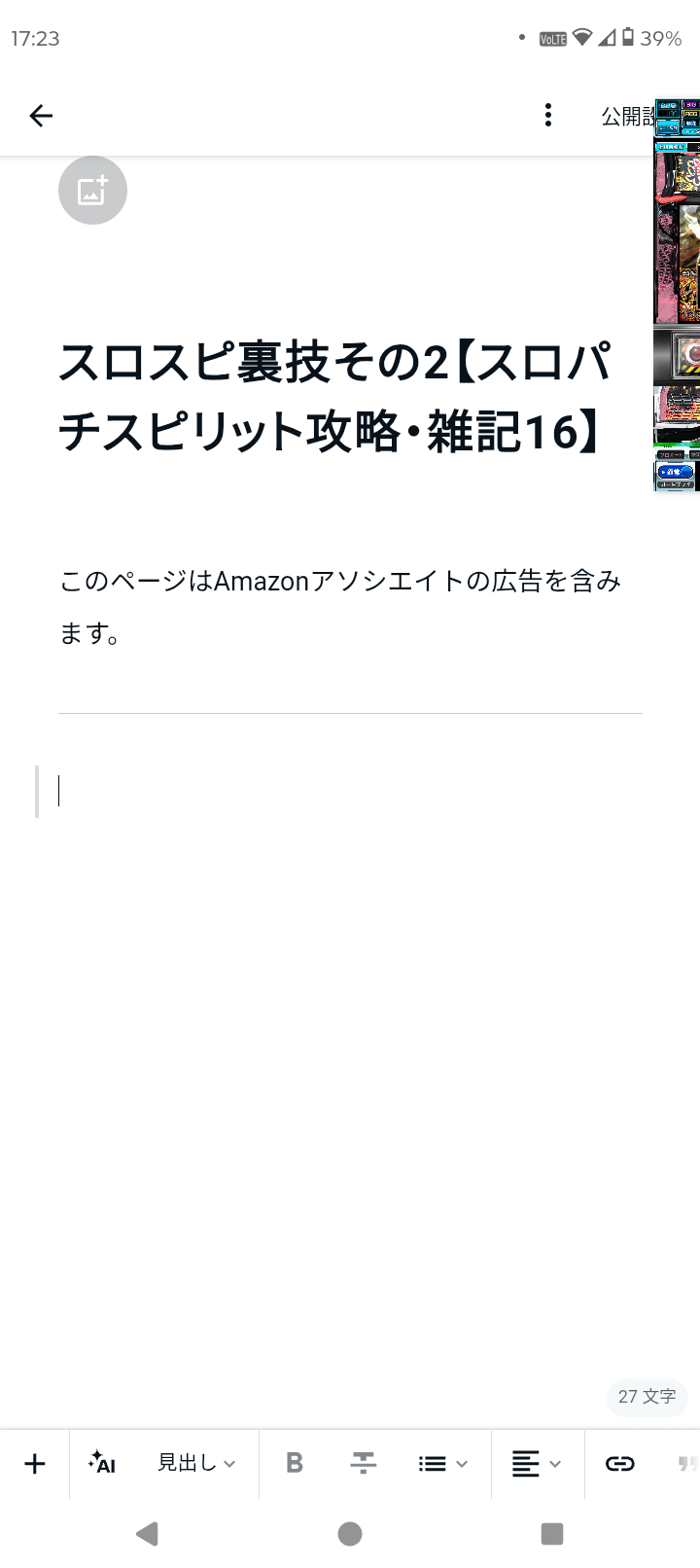
Task: Tap the Android home button
Action: tap(350, 1532)
